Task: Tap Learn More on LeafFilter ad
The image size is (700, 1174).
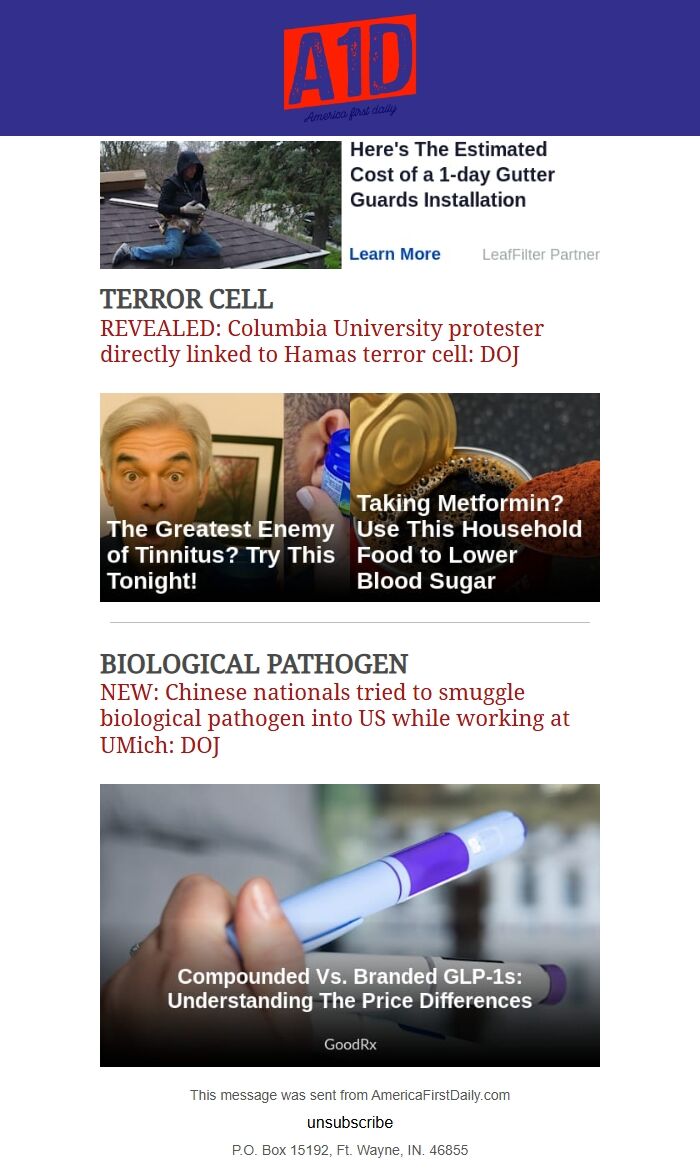Action: [394, 254]
